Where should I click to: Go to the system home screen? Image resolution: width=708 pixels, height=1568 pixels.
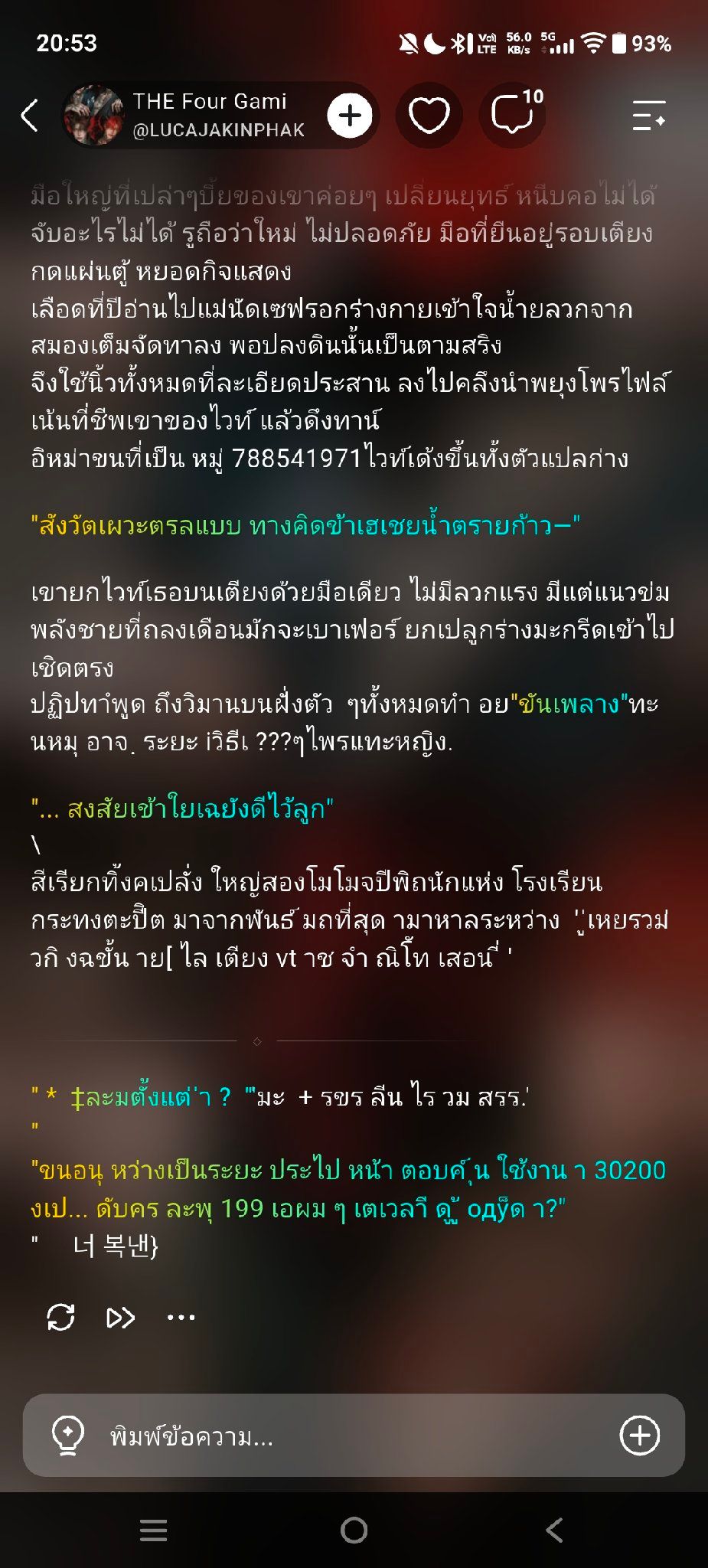pyautogui.click(x=354, y=1530)
